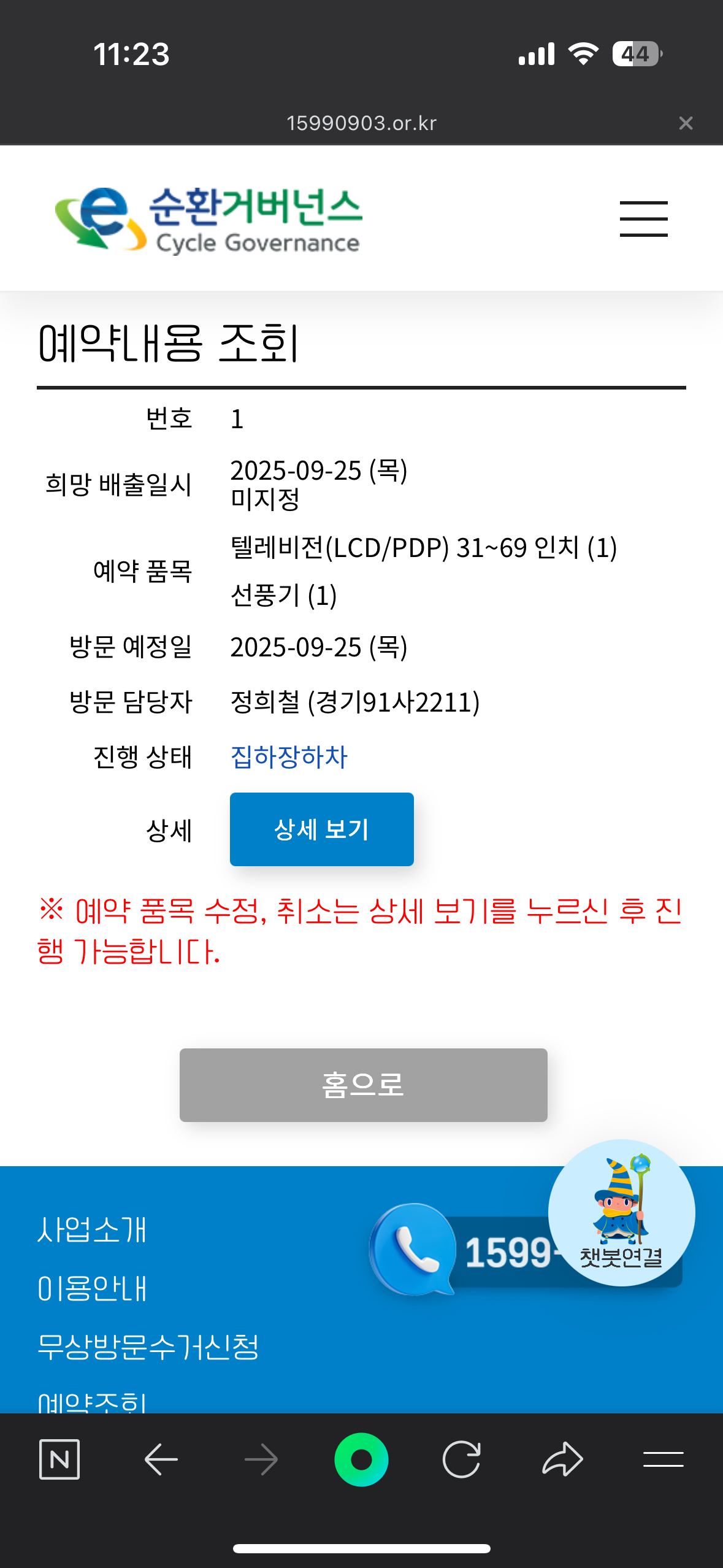Image resolution: width=723 pixels, height=1568 pixels.
Task: Open the browser's bottom menu
Action: click(663, 1459)
